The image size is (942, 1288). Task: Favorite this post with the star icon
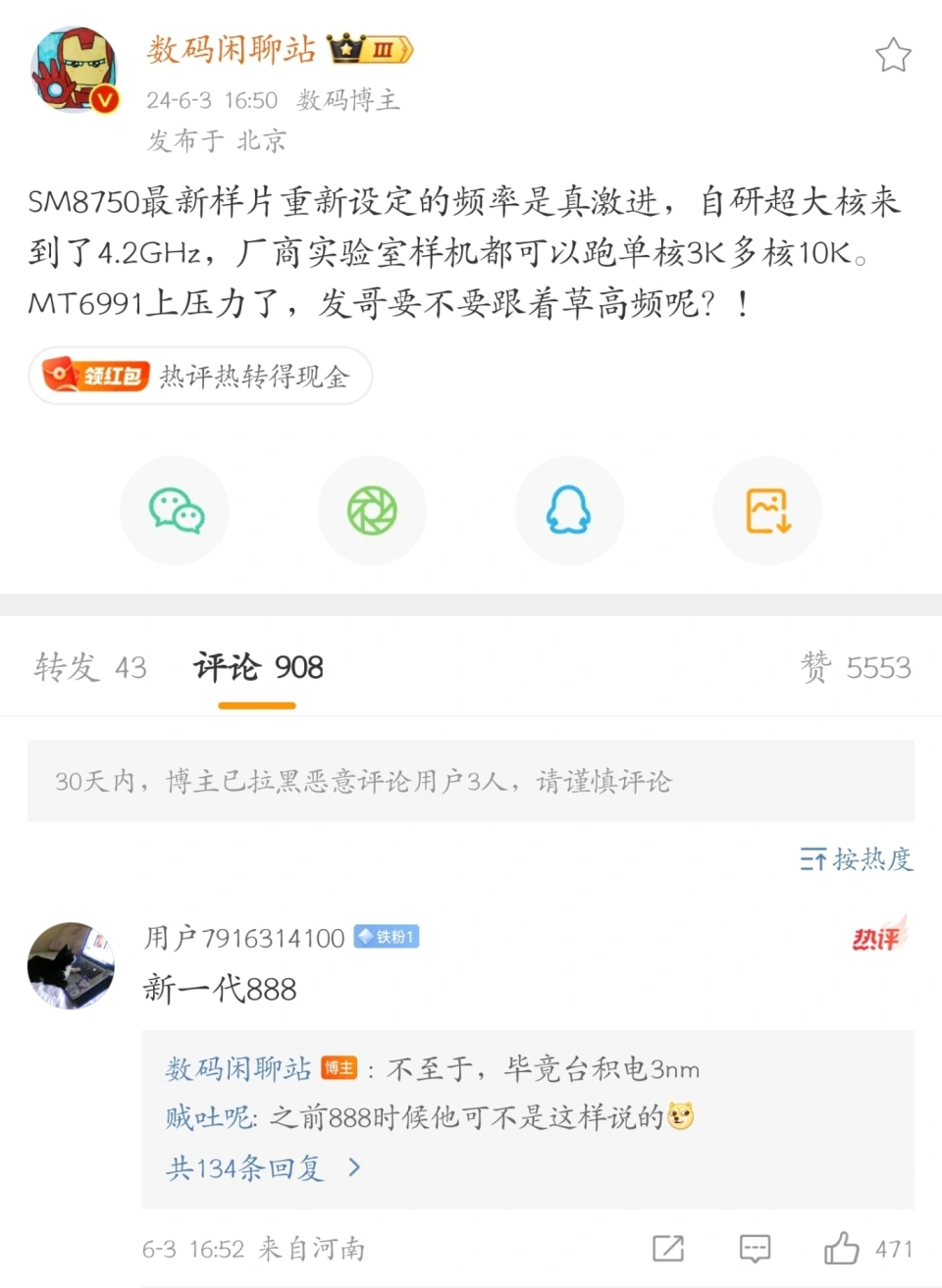893,55
